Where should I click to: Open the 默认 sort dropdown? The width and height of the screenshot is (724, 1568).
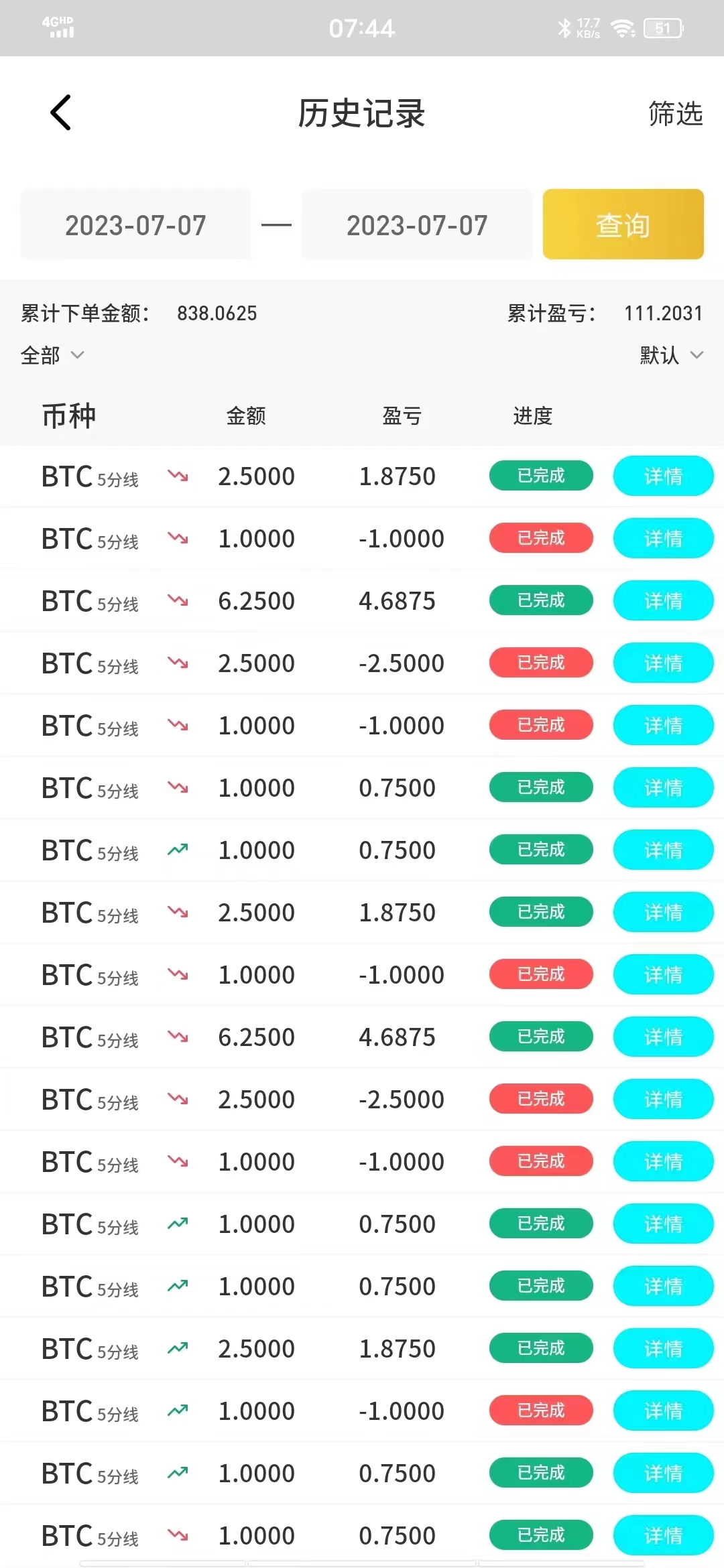coord(671,355)
